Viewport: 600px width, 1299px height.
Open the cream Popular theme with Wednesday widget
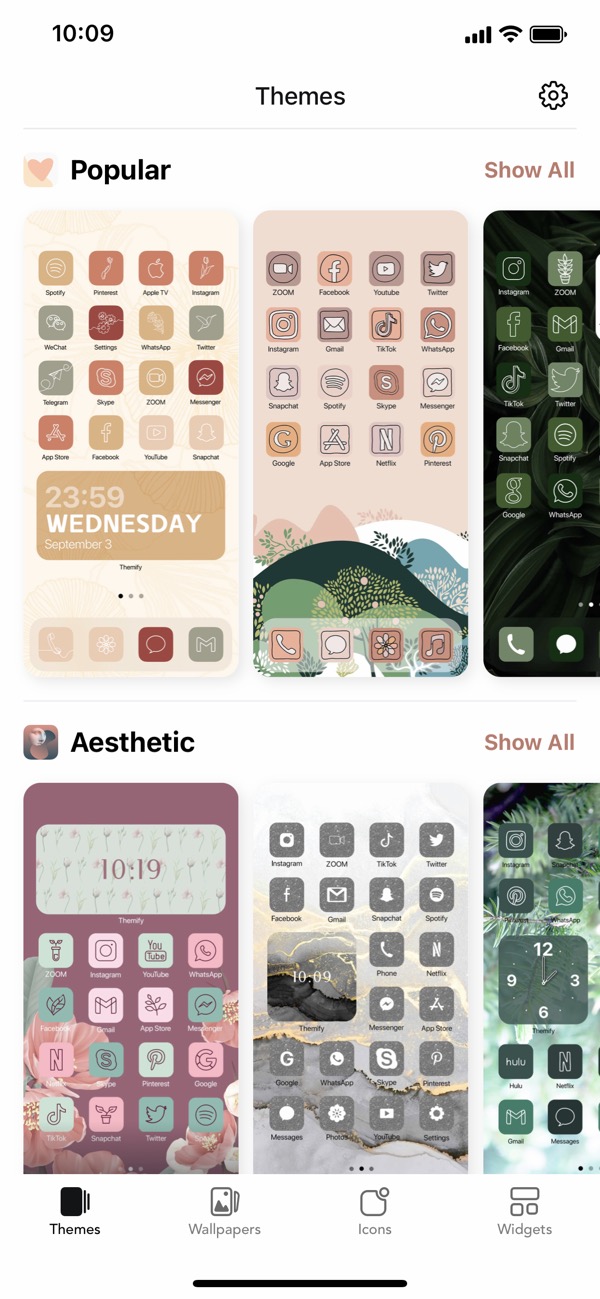click(x=131, y=443)
